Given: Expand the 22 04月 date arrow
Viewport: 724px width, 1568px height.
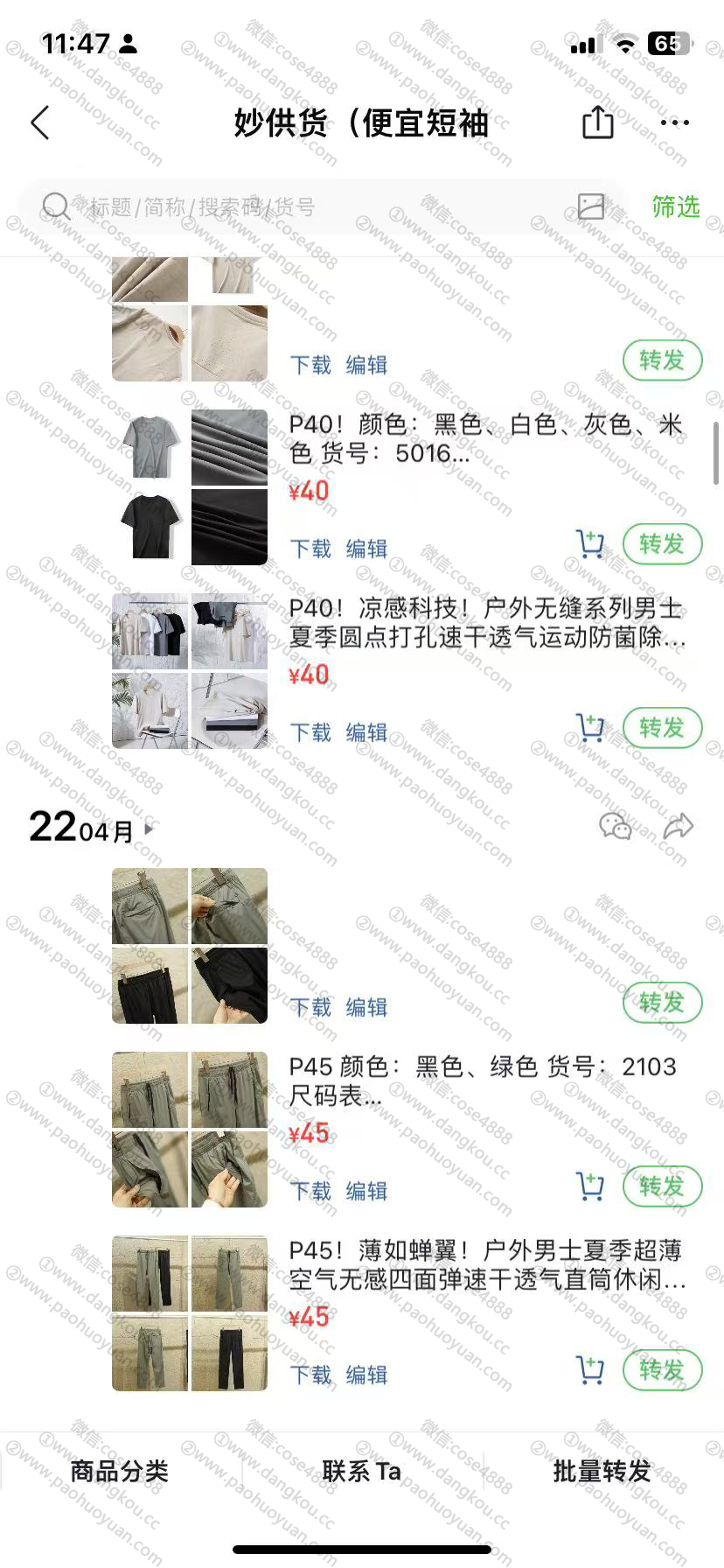Looking at the screenshot, I should tap(149, 828).
